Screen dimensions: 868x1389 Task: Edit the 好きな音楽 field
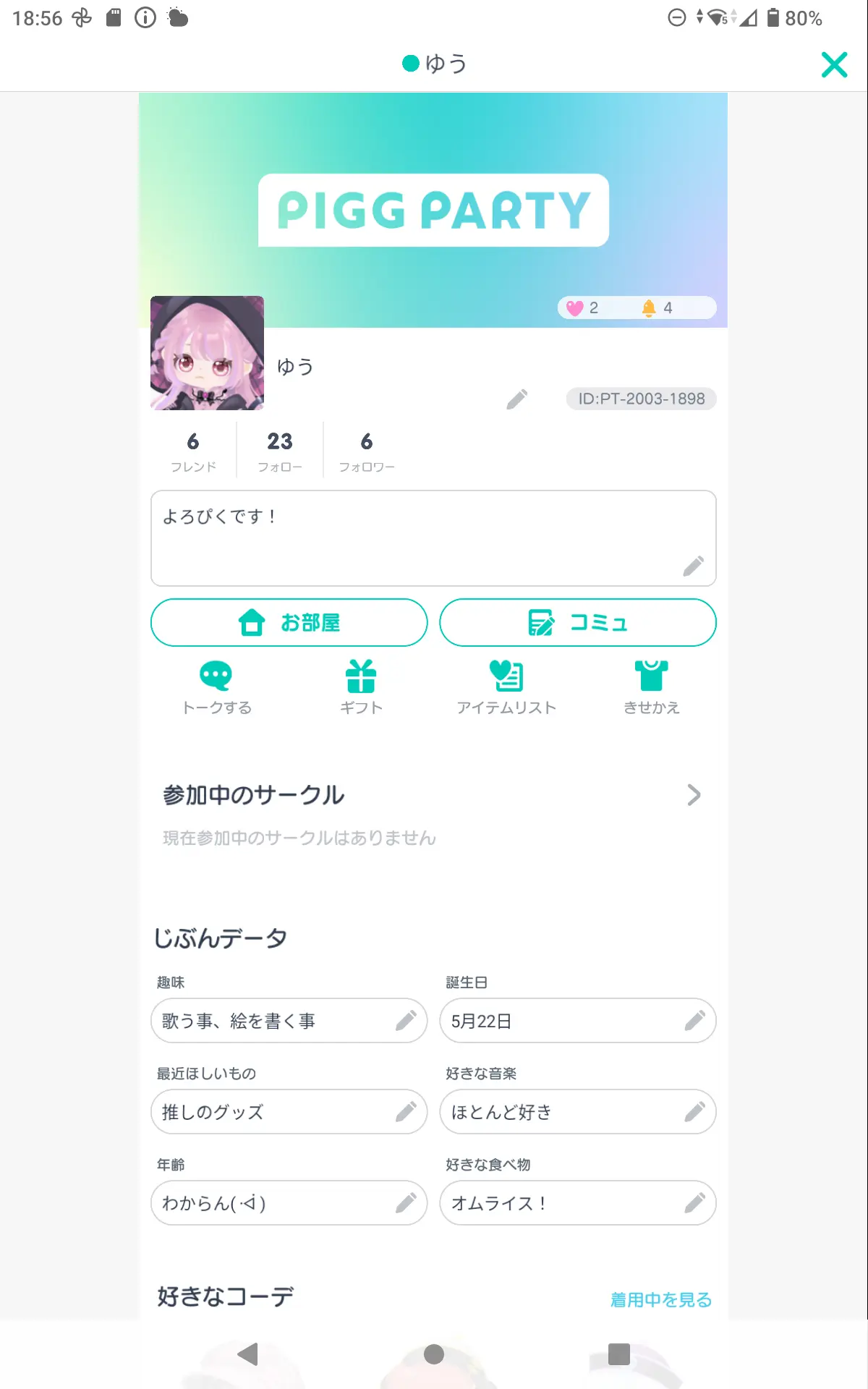(x=578, y=1112)
